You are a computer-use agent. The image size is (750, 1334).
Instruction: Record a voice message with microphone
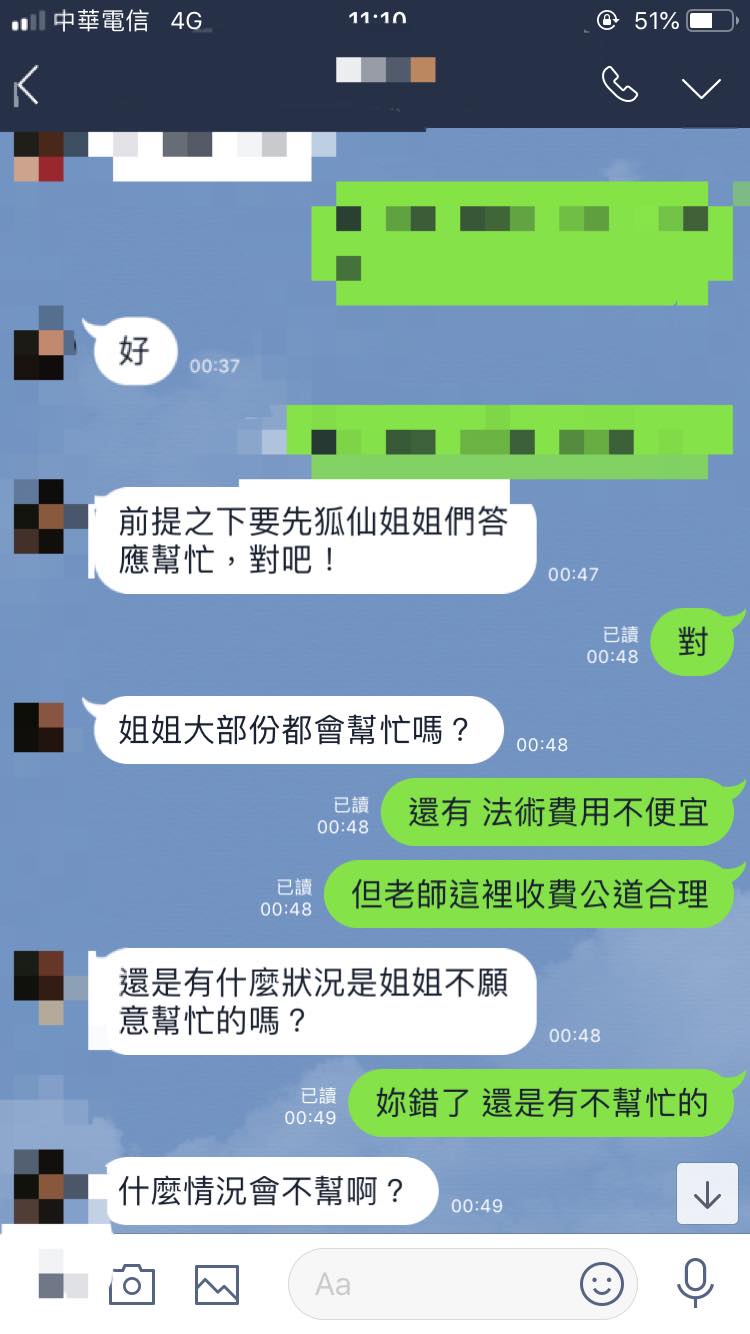(694, 1284)
